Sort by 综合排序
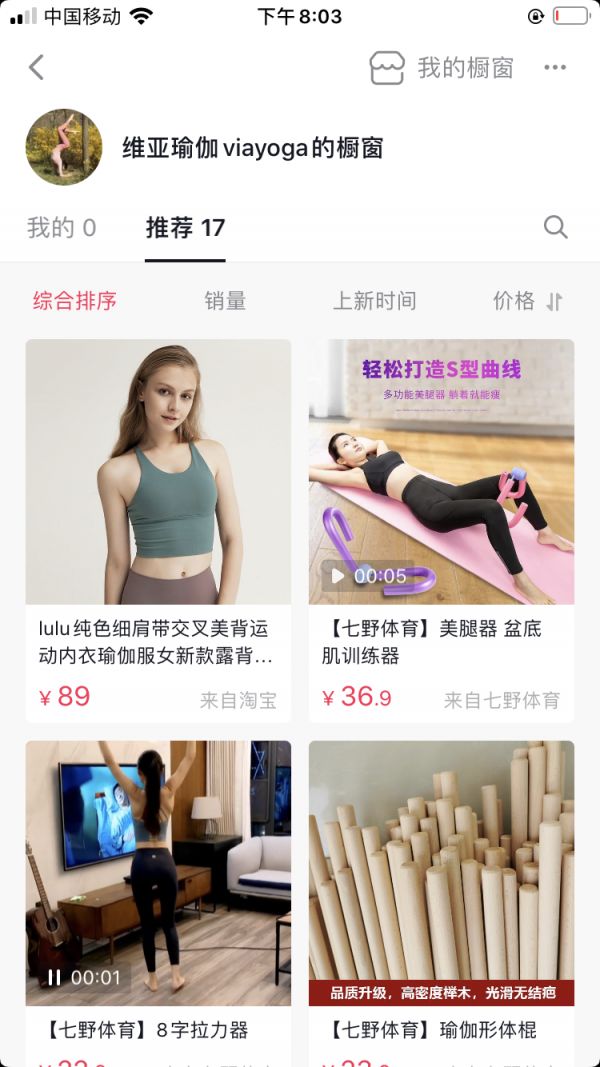The image size is (600, 1067). coord(75,301)
